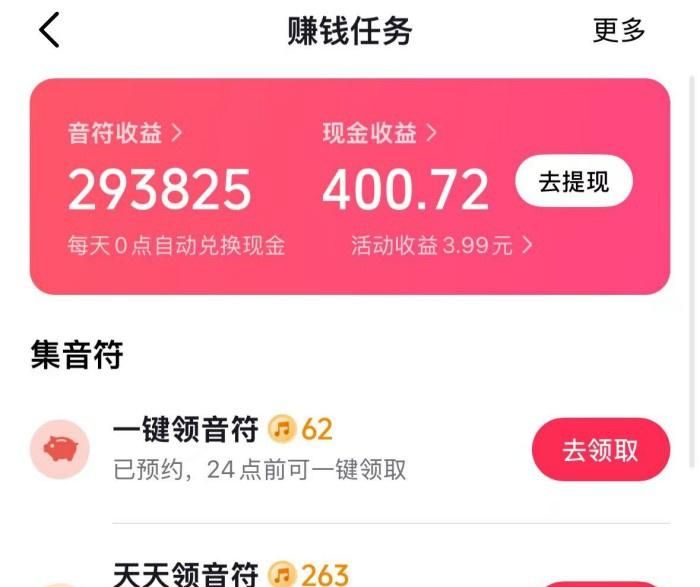The height and width of the screenshot is (587, 700).
Task: Open the 更多 menu
Action: pyautogui.click(x=619, y=31)
